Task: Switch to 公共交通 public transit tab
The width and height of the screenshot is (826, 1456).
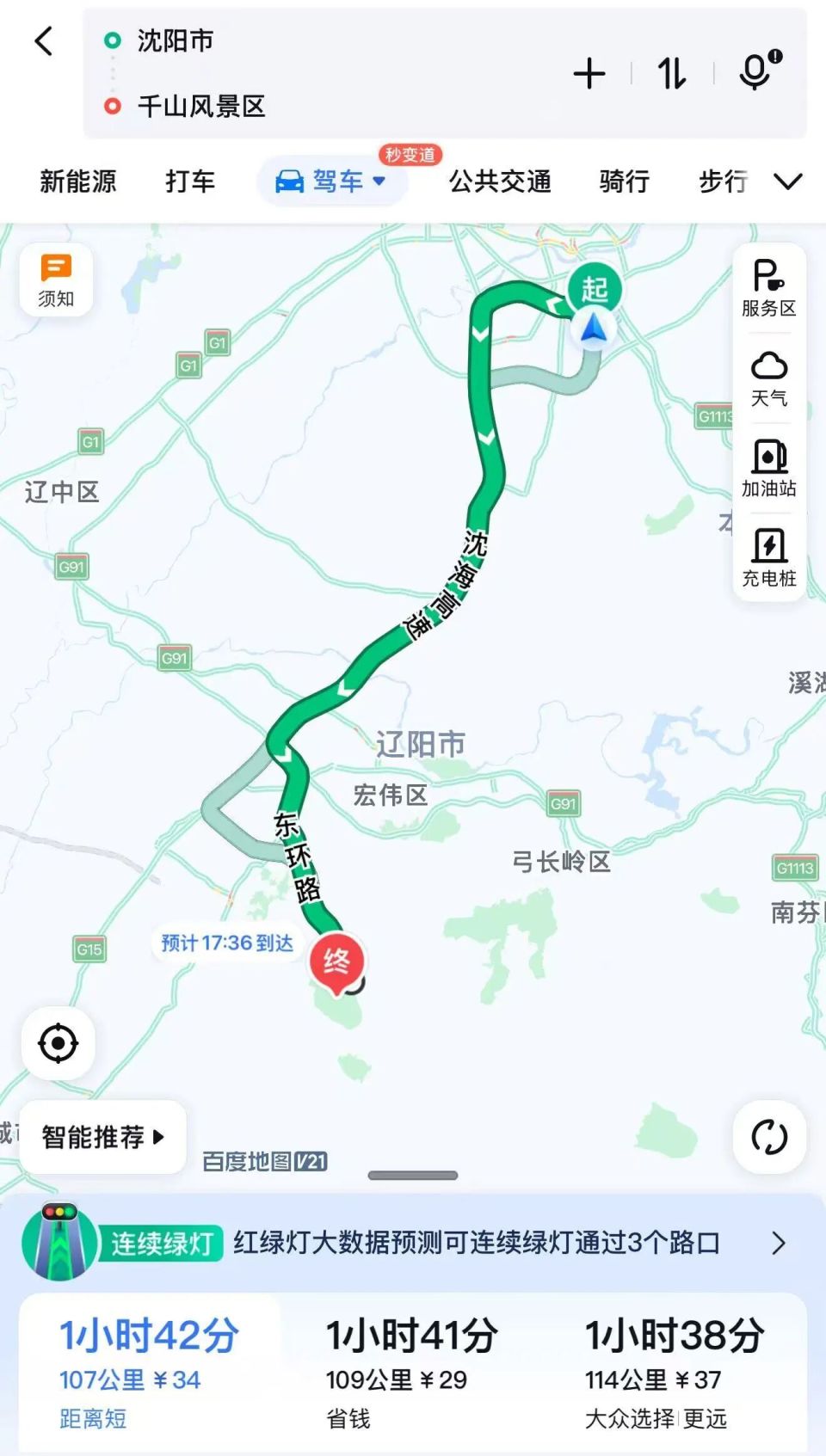Action: (499, 181)
